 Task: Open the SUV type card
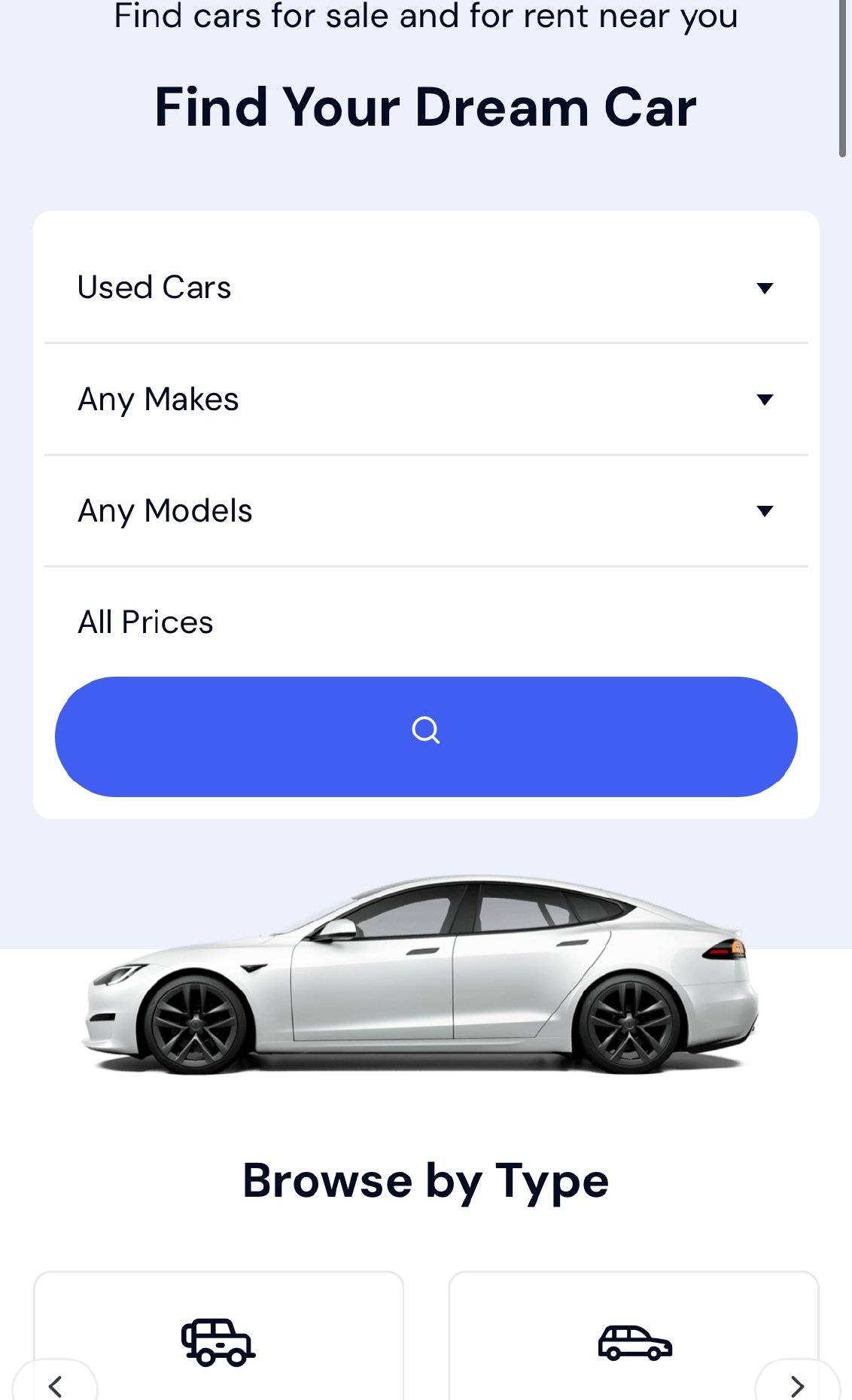point(218,1340)
